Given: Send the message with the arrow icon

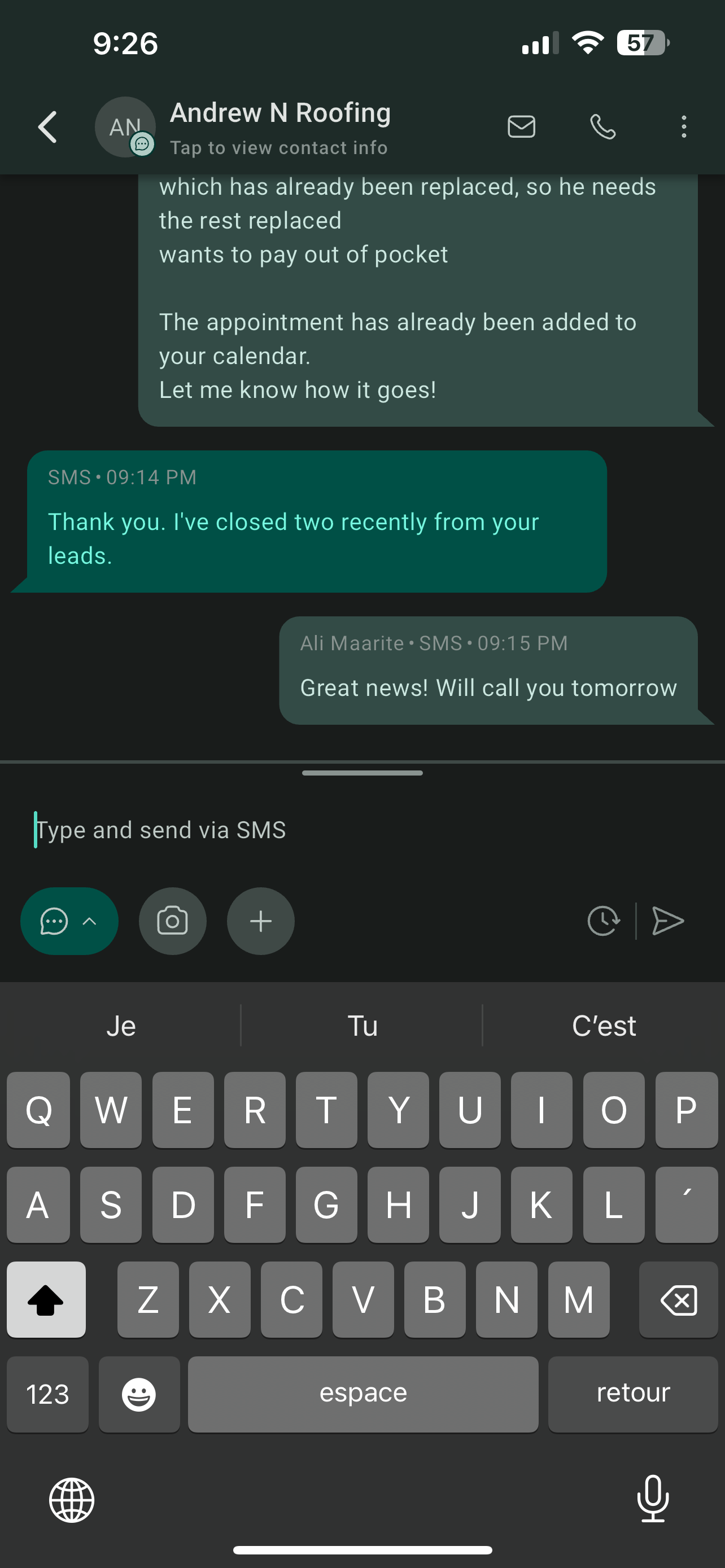Looking at the screenshot, I should click(x=668, y=921).
